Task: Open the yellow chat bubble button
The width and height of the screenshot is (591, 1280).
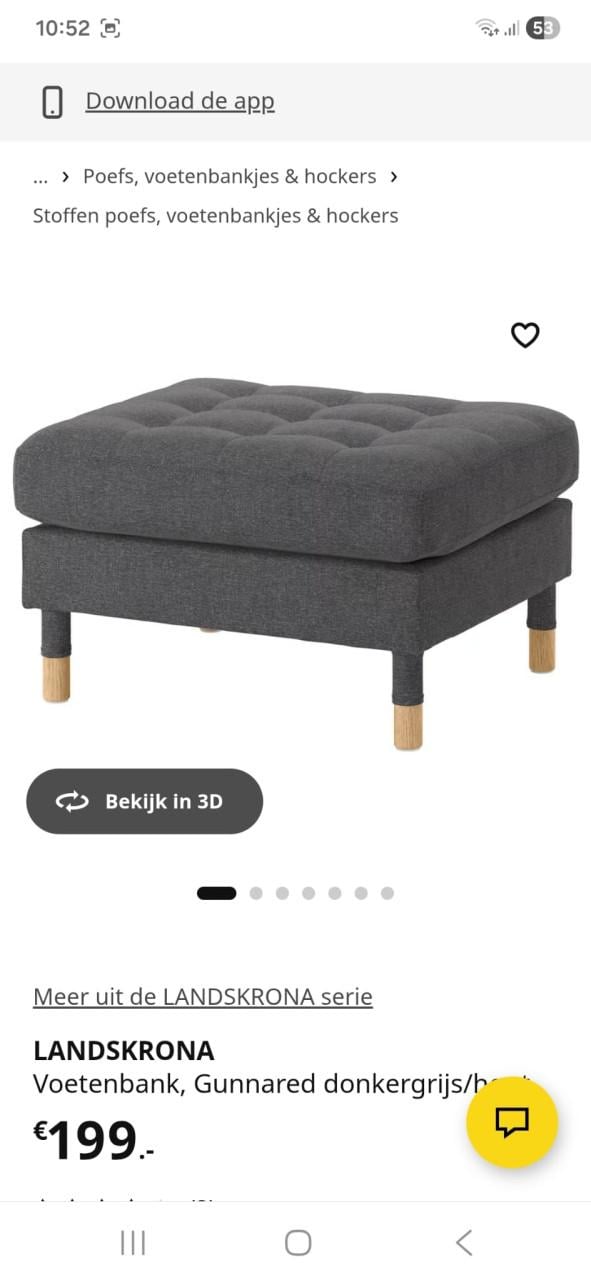Action: click(x=512, y=1122)
